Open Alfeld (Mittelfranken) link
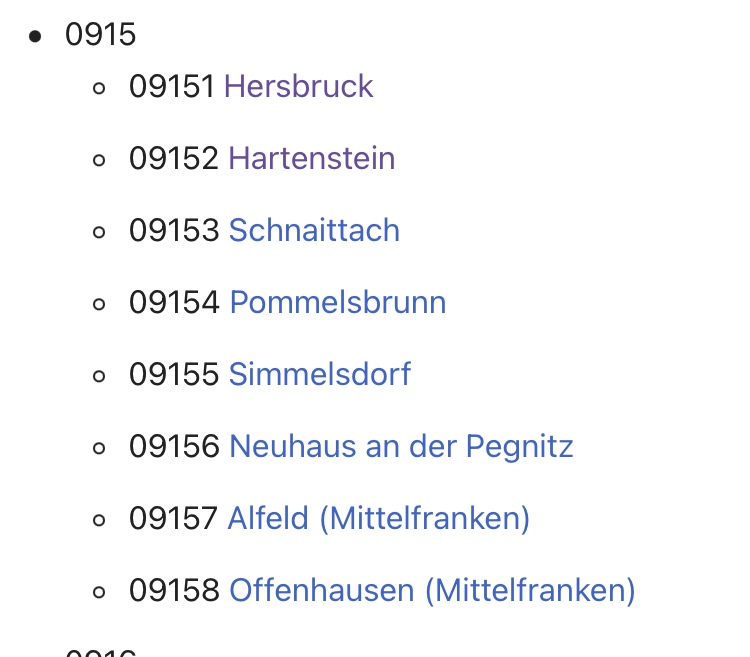 378,519
